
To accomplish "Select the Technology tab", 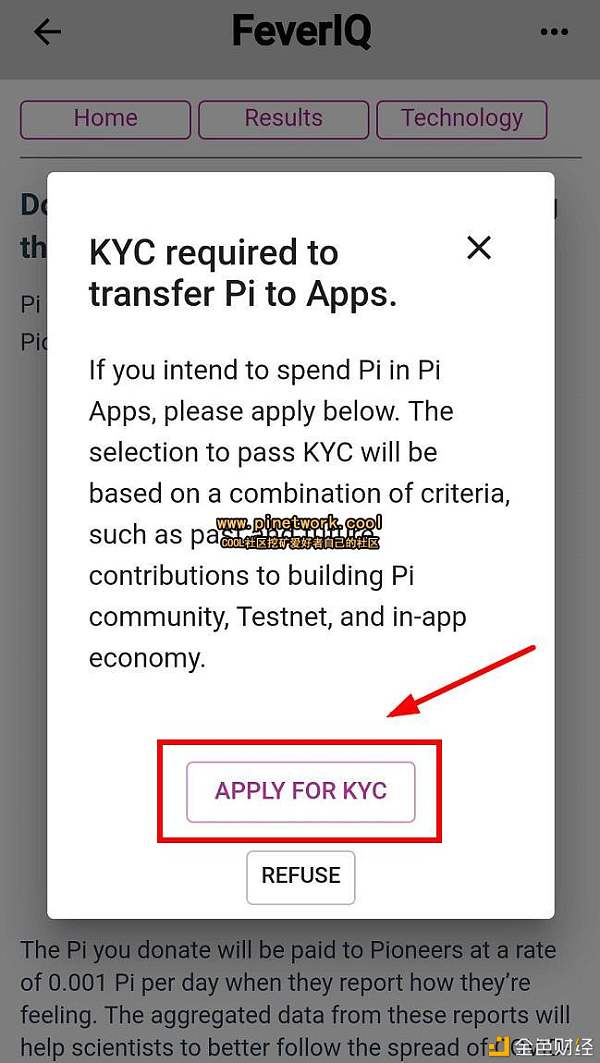I will coord(461,119).
